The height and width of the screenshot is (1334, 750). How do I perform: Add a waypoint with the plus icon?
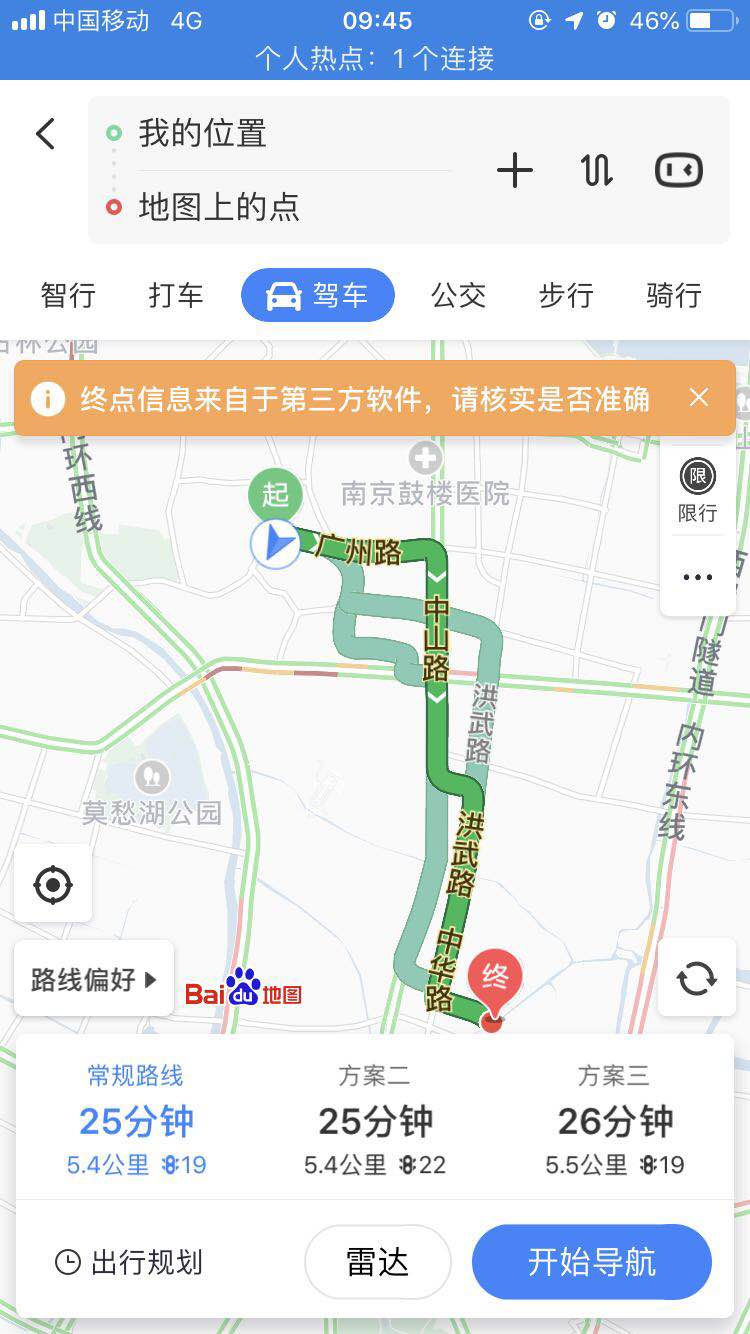(515, 171)
